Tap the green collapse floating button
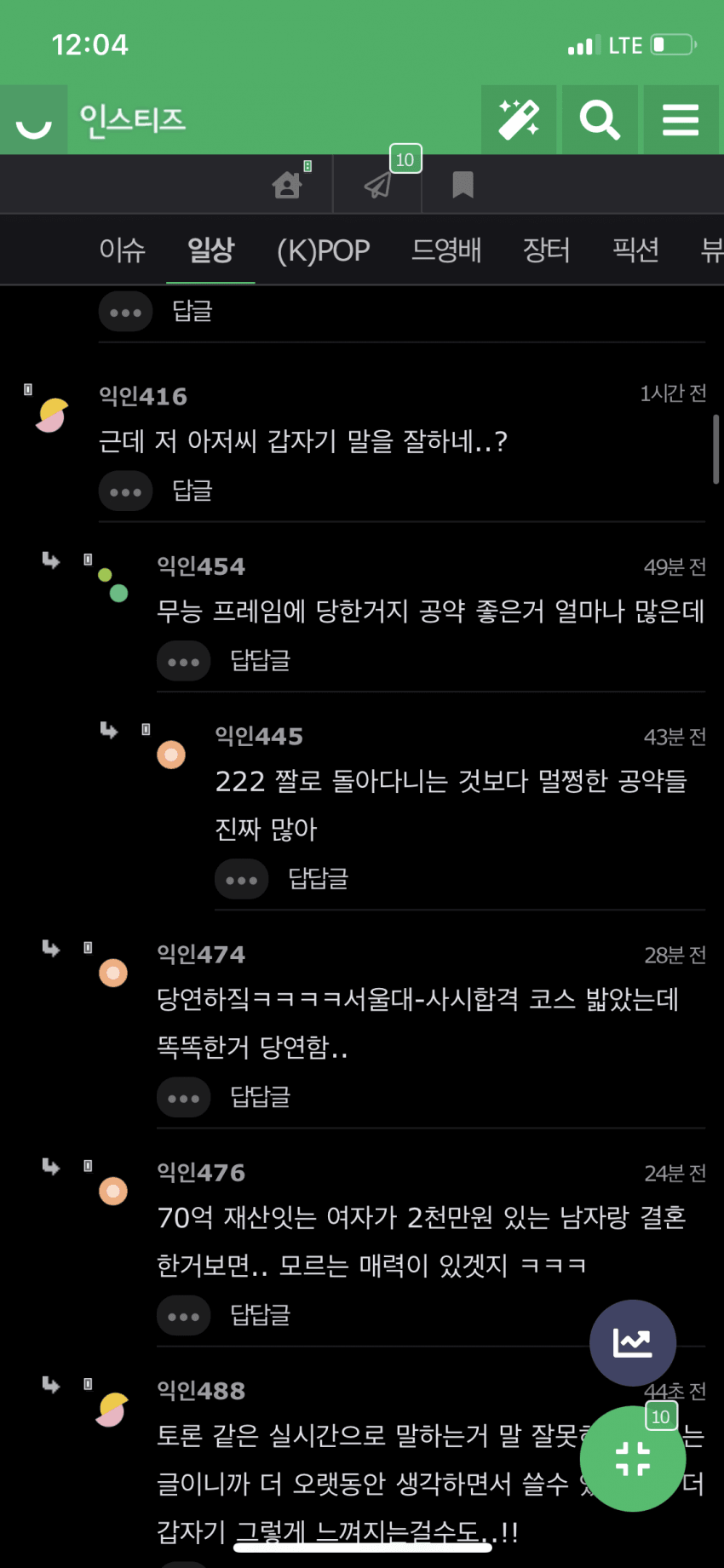This screenshot has width=724, height=1568. point(633,1458)
